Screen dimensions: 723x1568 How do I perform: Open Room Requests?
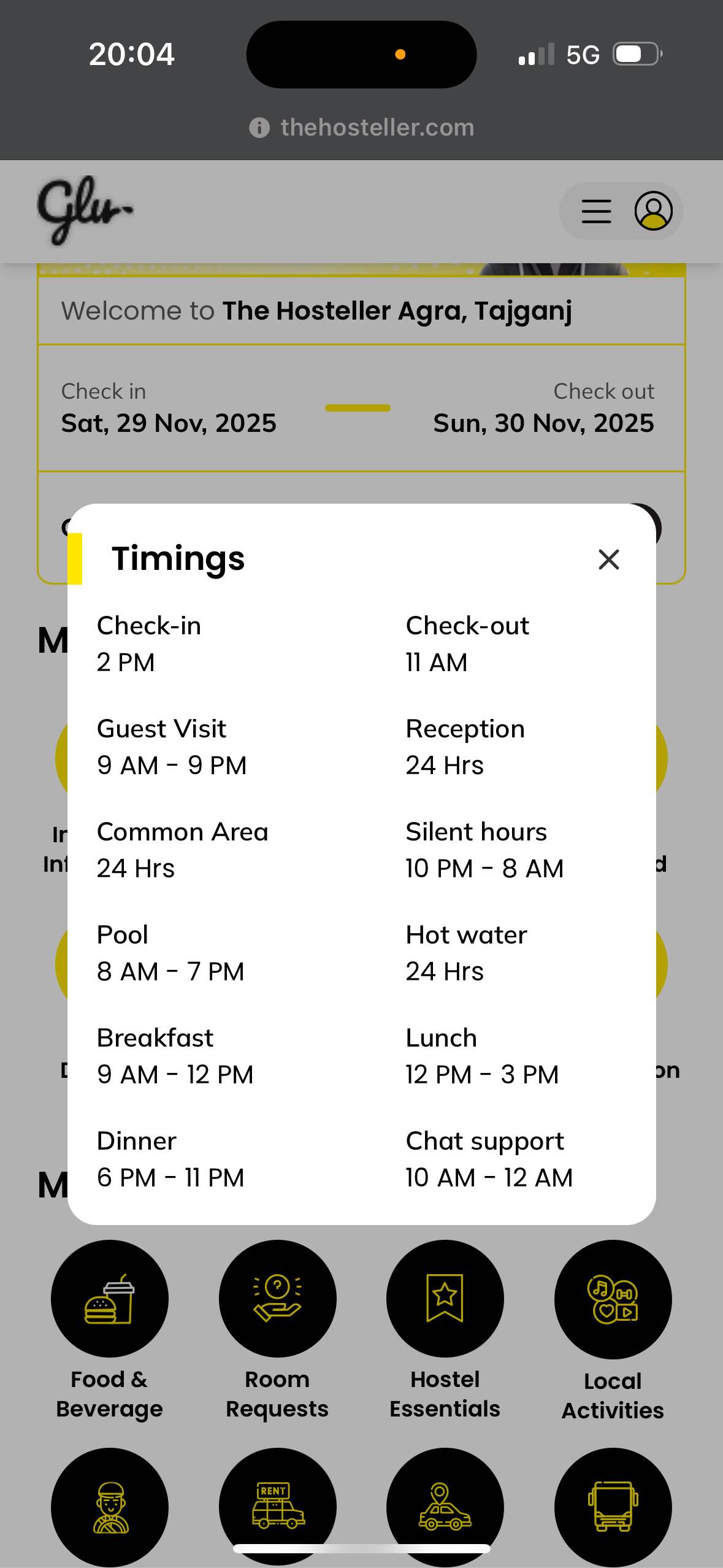[x=277, y=1299]
